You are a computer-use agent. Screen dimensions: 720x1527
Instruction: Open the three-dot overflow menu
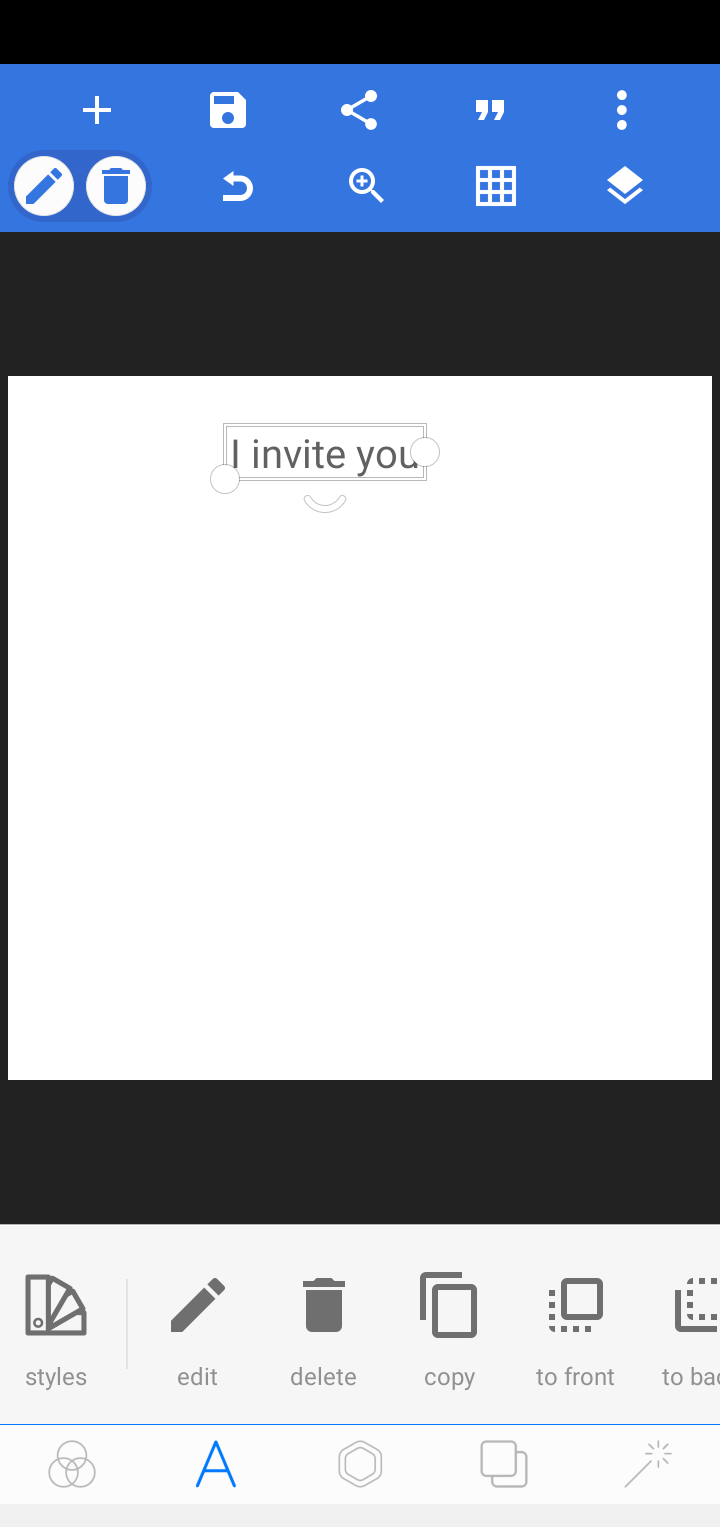pos(622,110)
